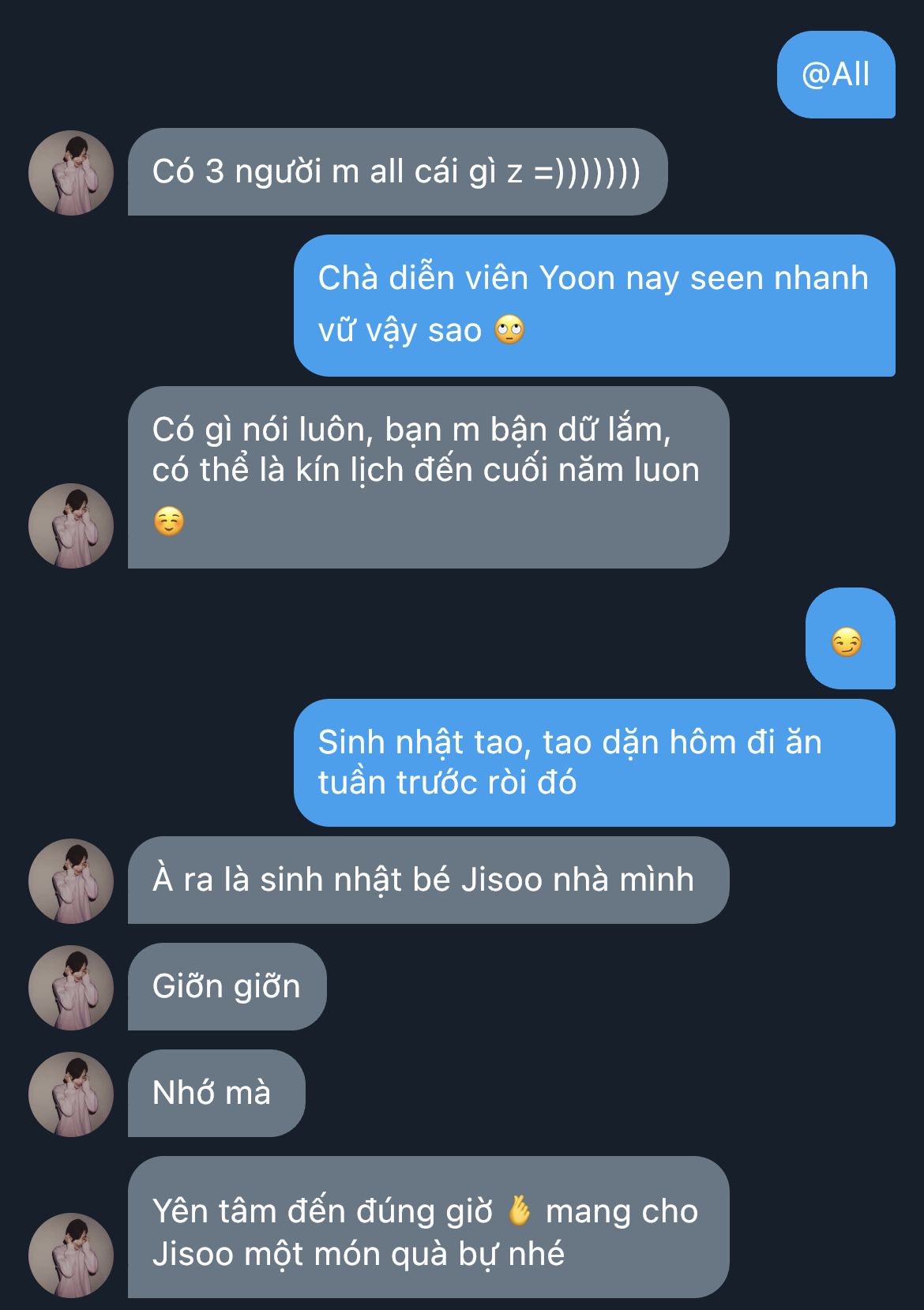Tap the avatar next to "Có gì nói luôn" message

(71, 526)
